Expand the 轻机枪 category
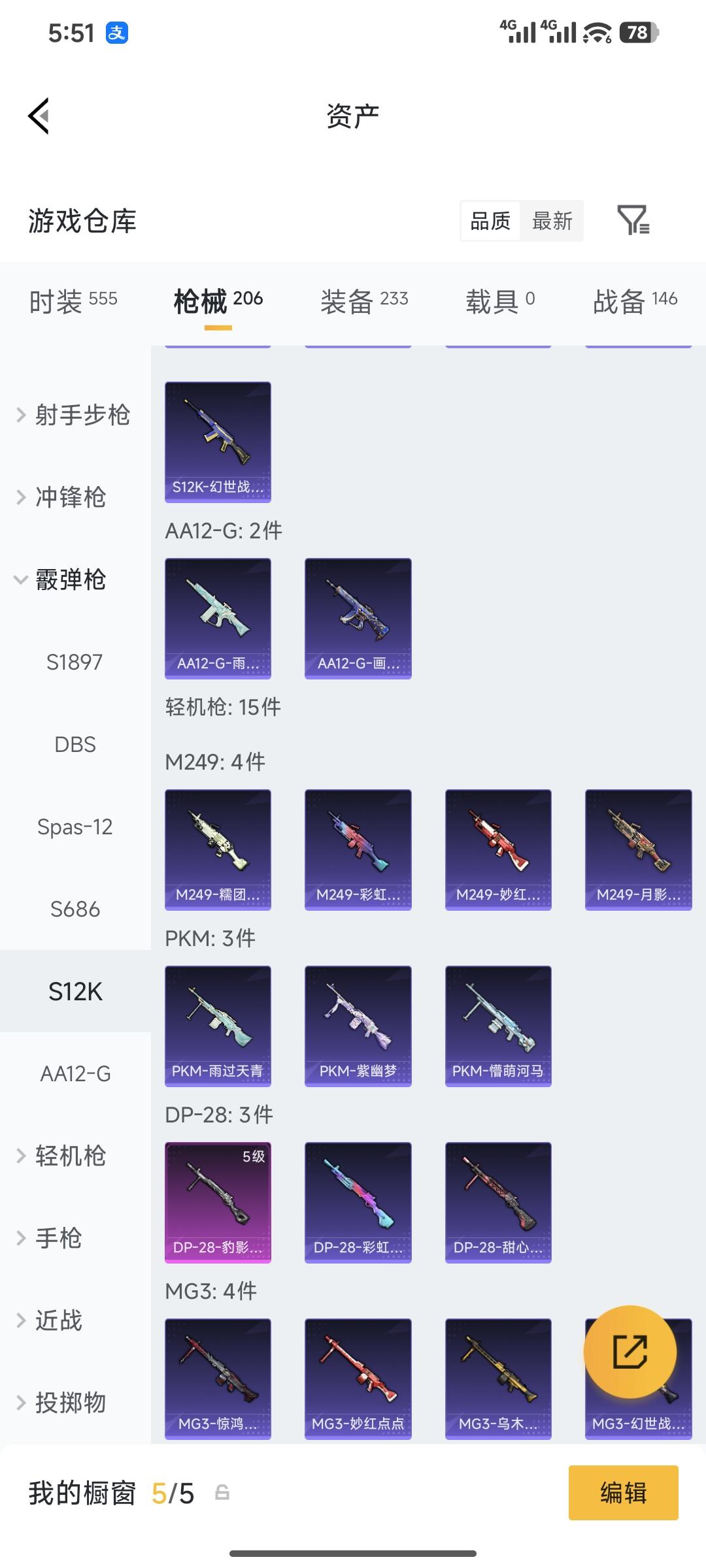 70,1156
